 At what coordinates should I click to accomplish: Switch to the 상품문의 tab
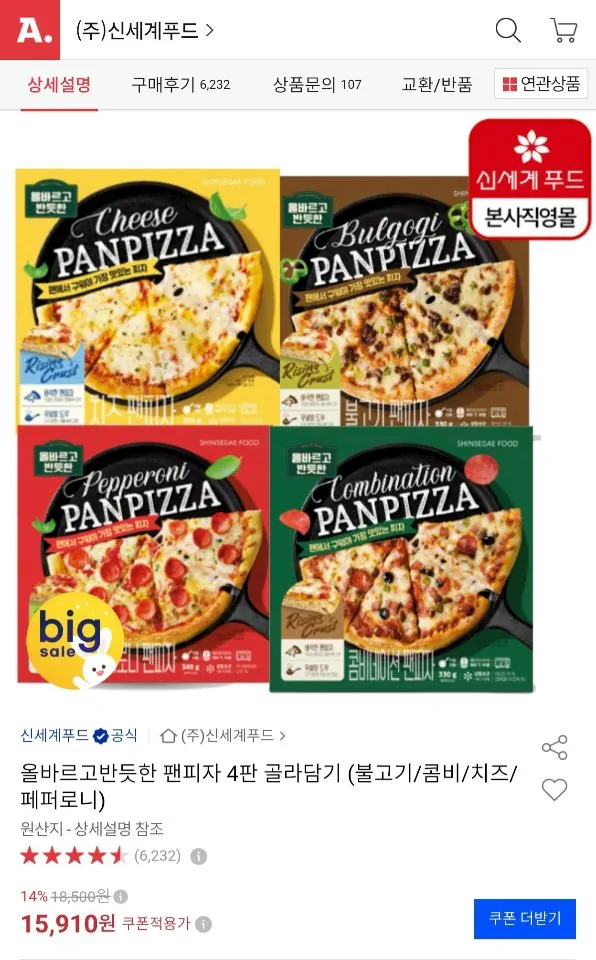pyautogui.click(x=317, y=84)
